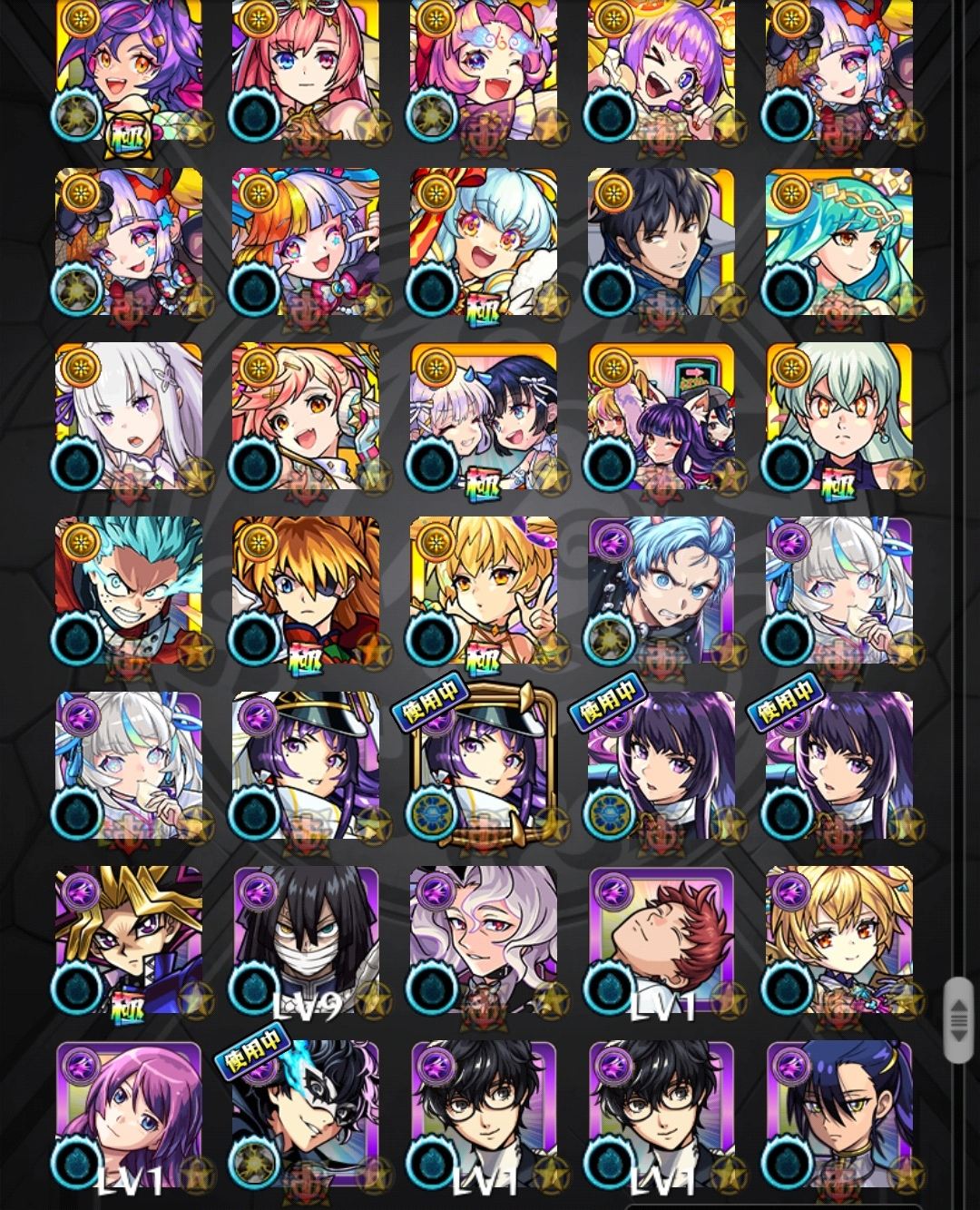Open the blue-haired man with cat ears
The image size is (980, 1210).
[x=661, y=590]
